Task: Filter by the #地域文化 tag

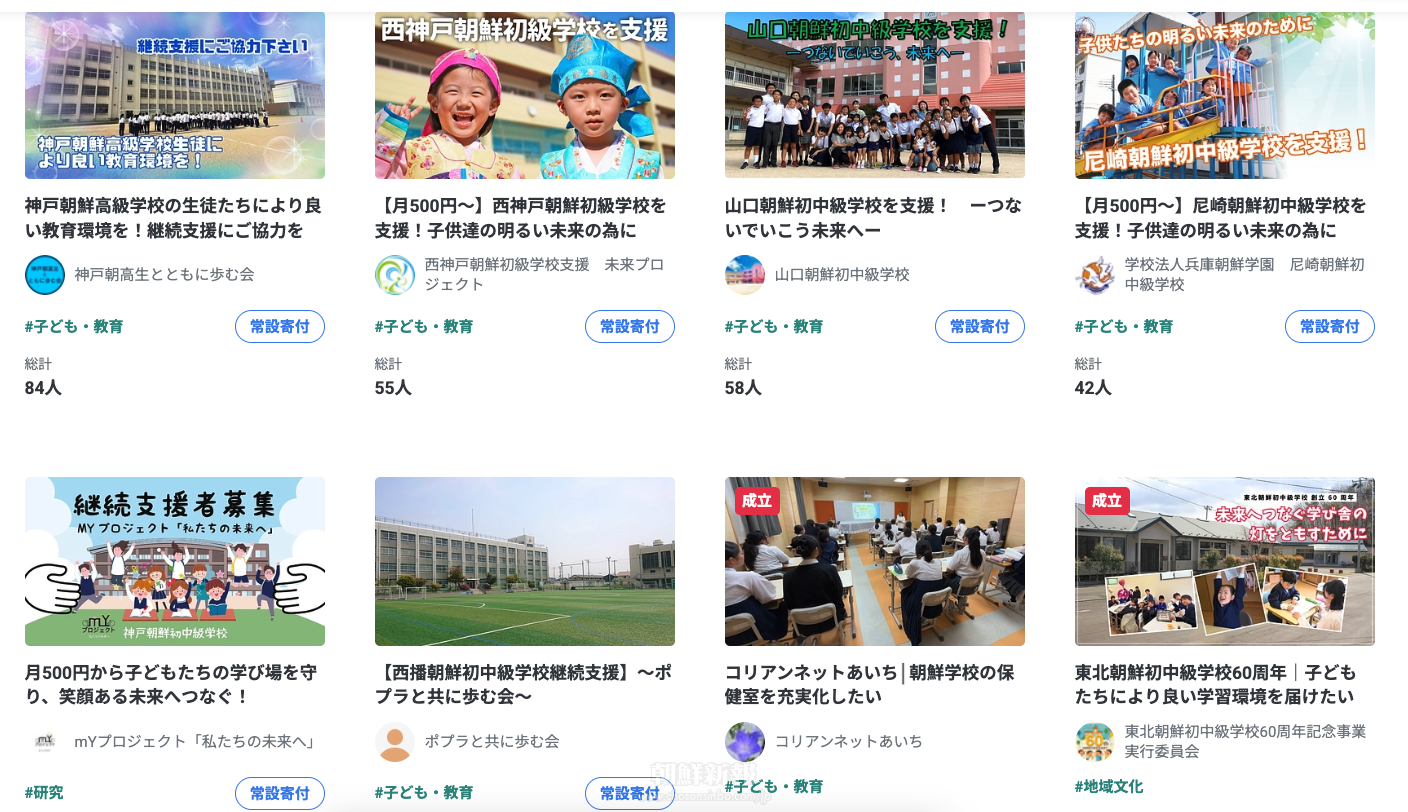Action: (x=1108, y=787)
